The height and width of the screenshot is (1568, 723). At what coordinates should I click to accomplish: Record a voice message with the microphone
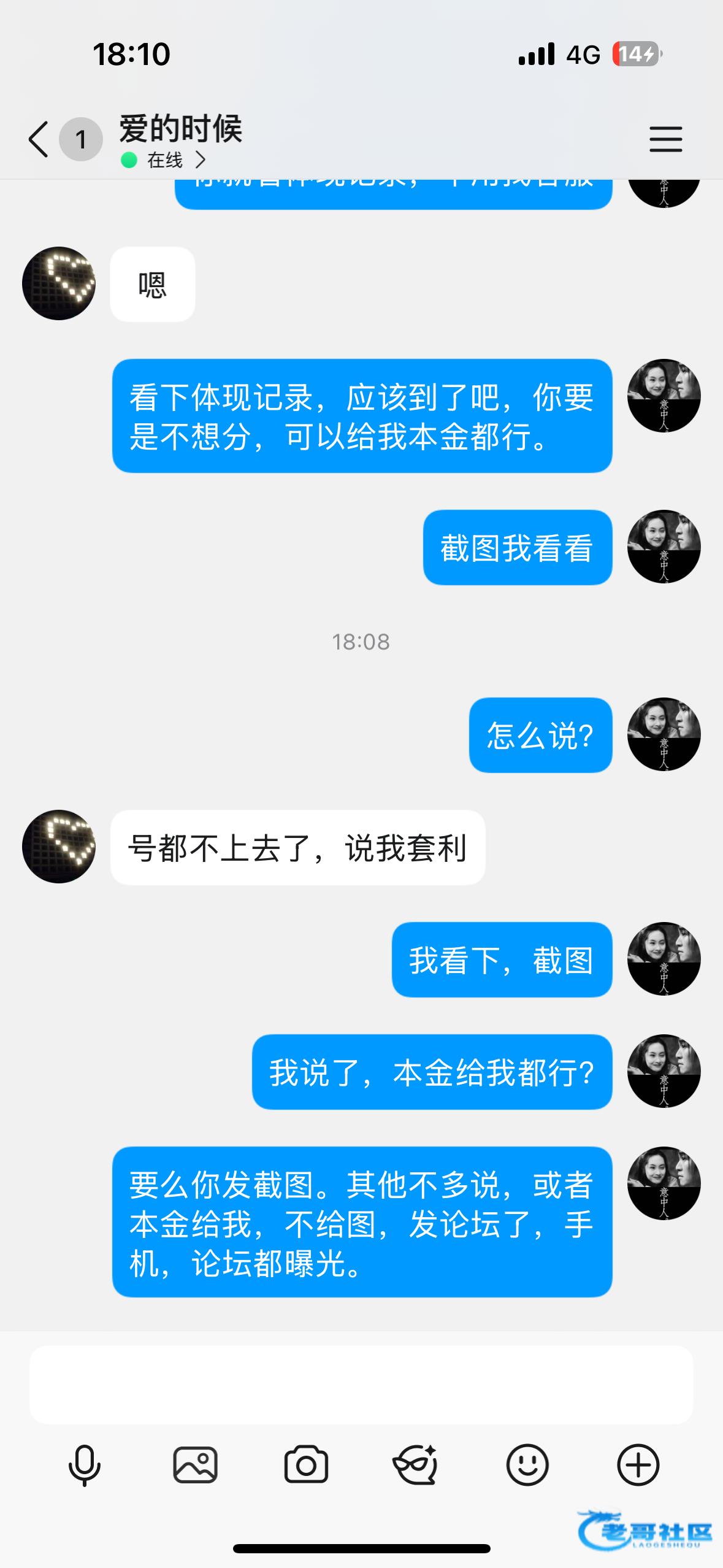(x=85, y=1465)
